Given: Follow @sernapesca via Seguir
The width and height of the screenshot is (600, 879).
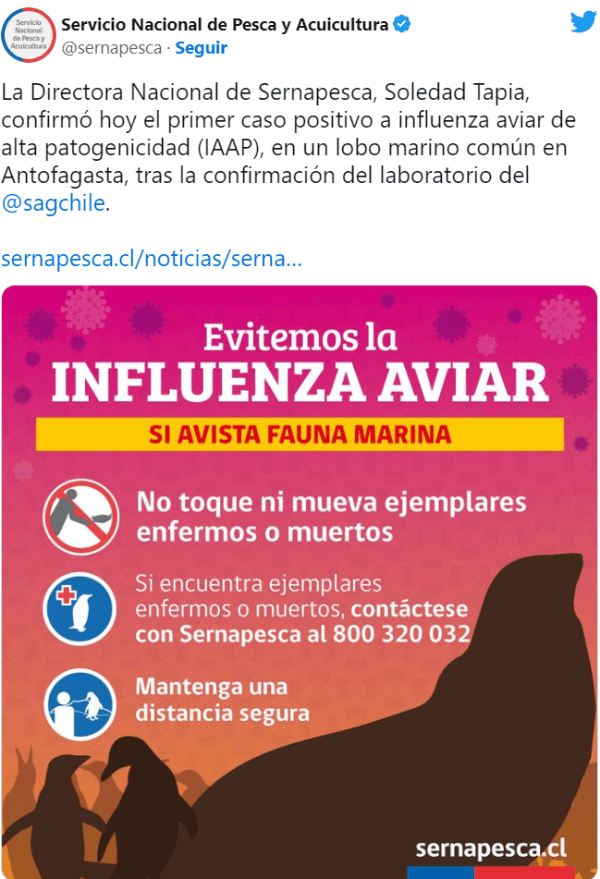Looking at the screenshot, I should [201, 48].
